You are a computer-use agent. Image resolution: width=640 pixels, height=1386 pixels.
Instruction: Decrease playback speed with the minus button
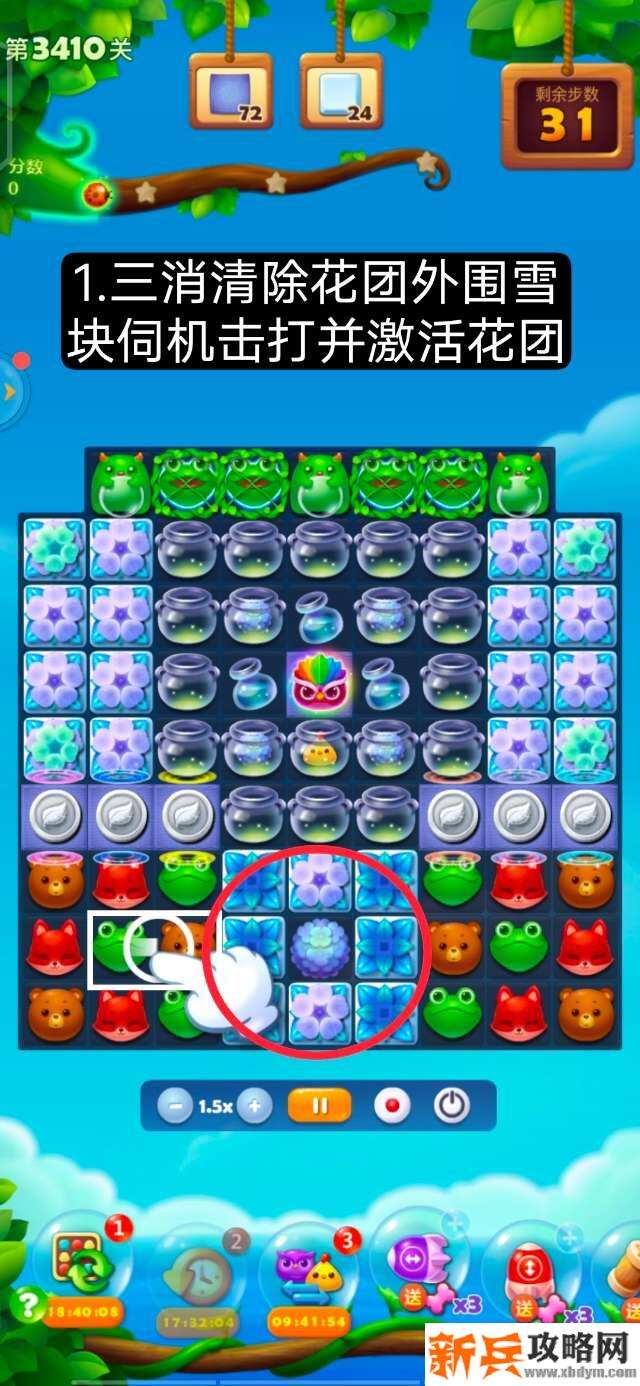pos(176,1107)
